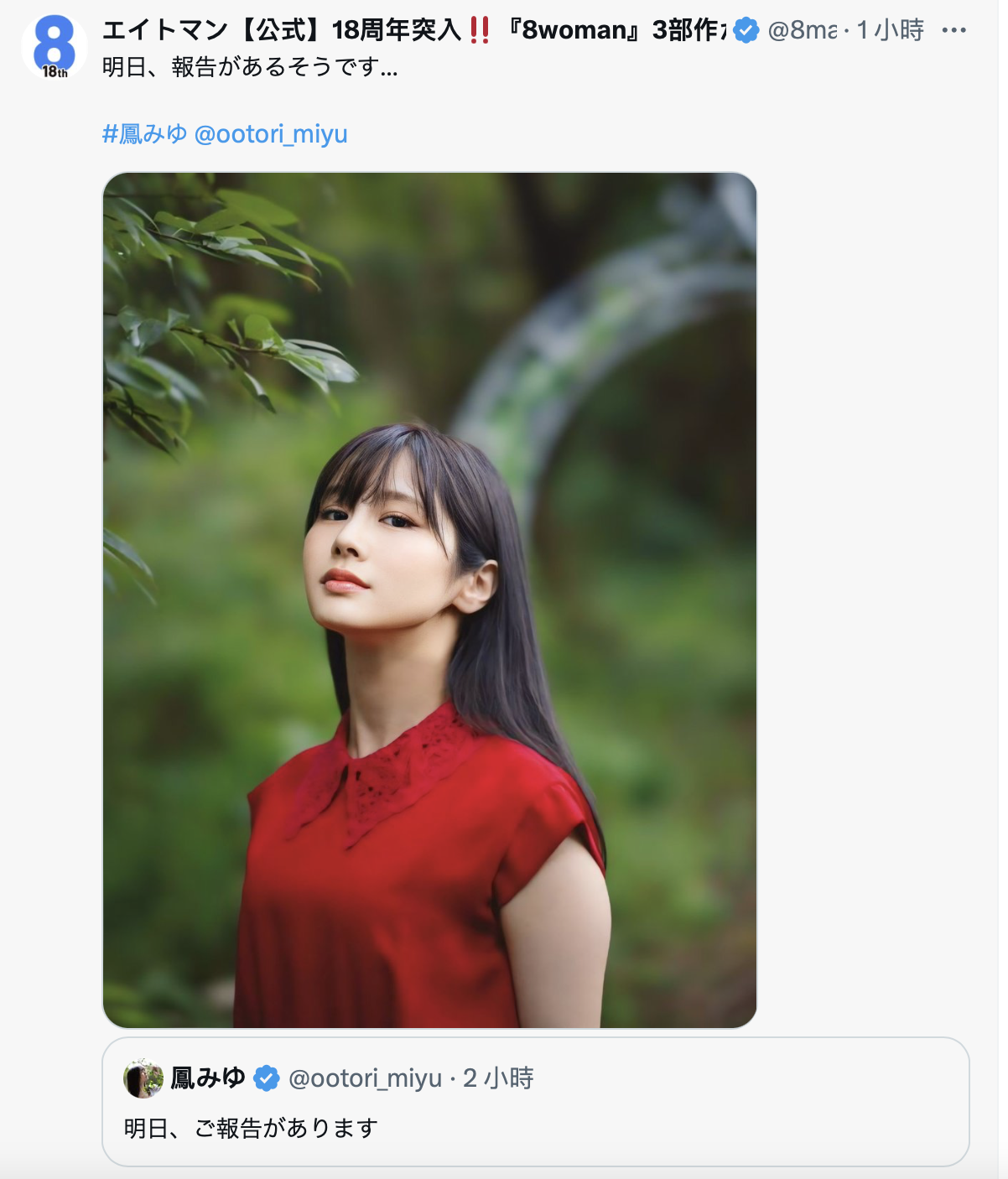
Task: Open the @ootori_miyu mention link
Action: pos(271,134)
